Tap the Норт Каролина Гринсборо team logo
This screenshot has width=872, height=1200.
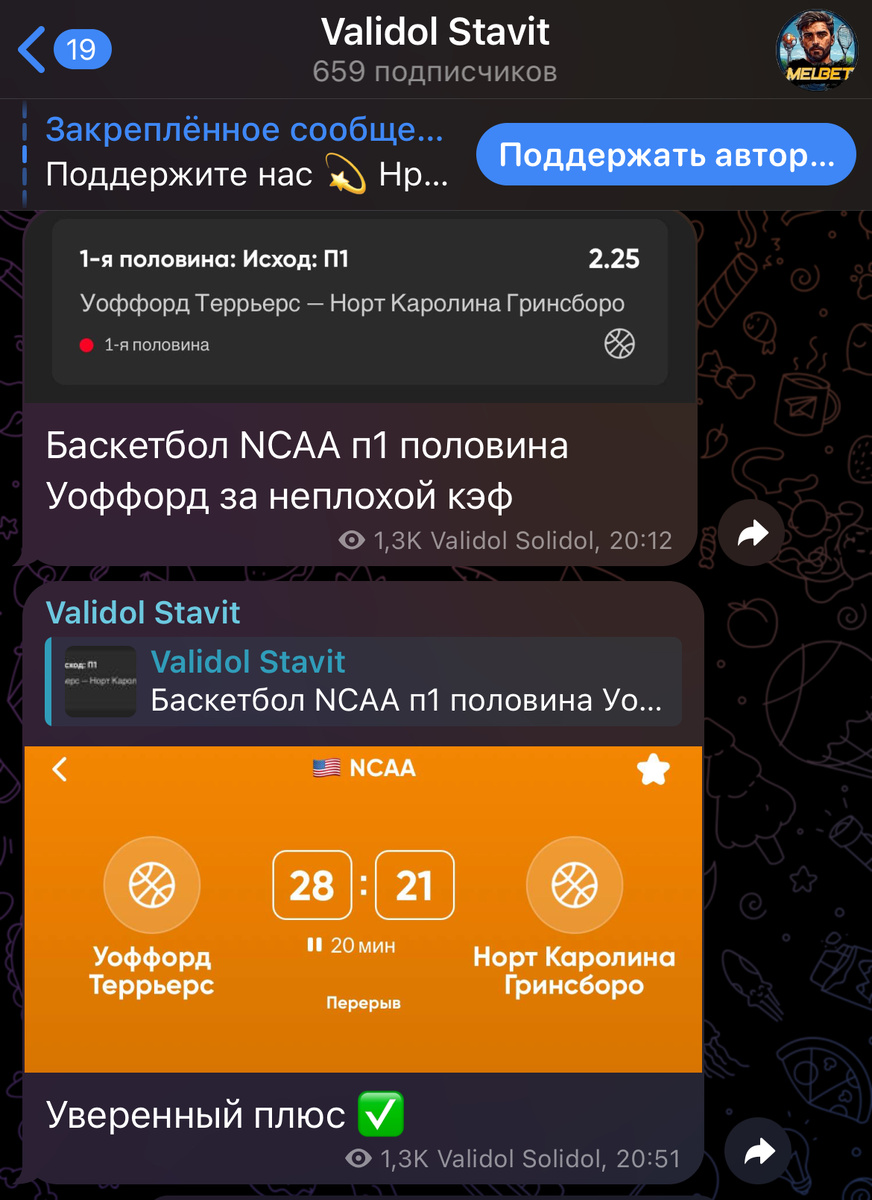coord(573,884)
